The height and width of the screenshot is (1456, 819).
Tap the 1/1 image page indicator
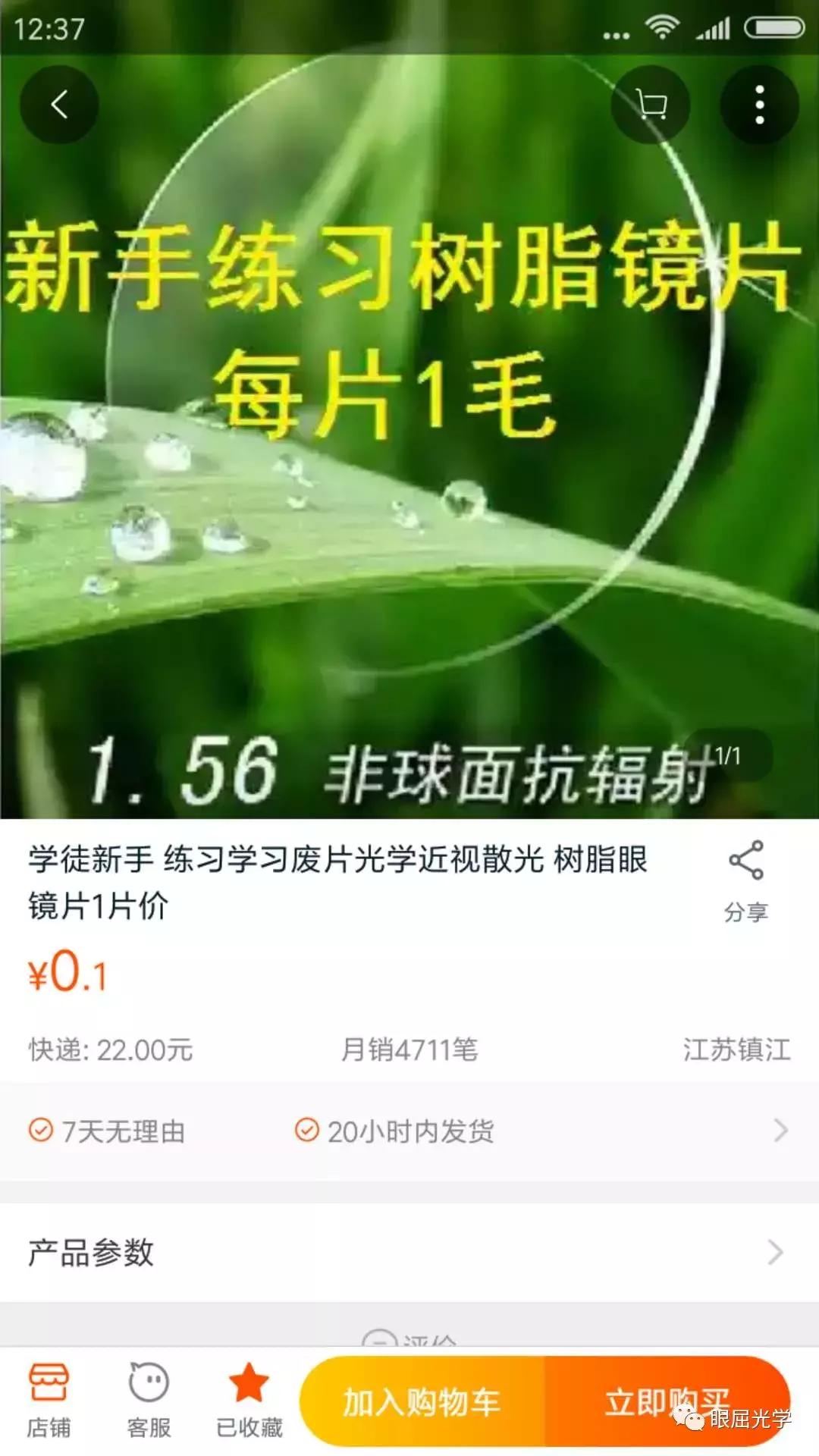coord(730,753)
